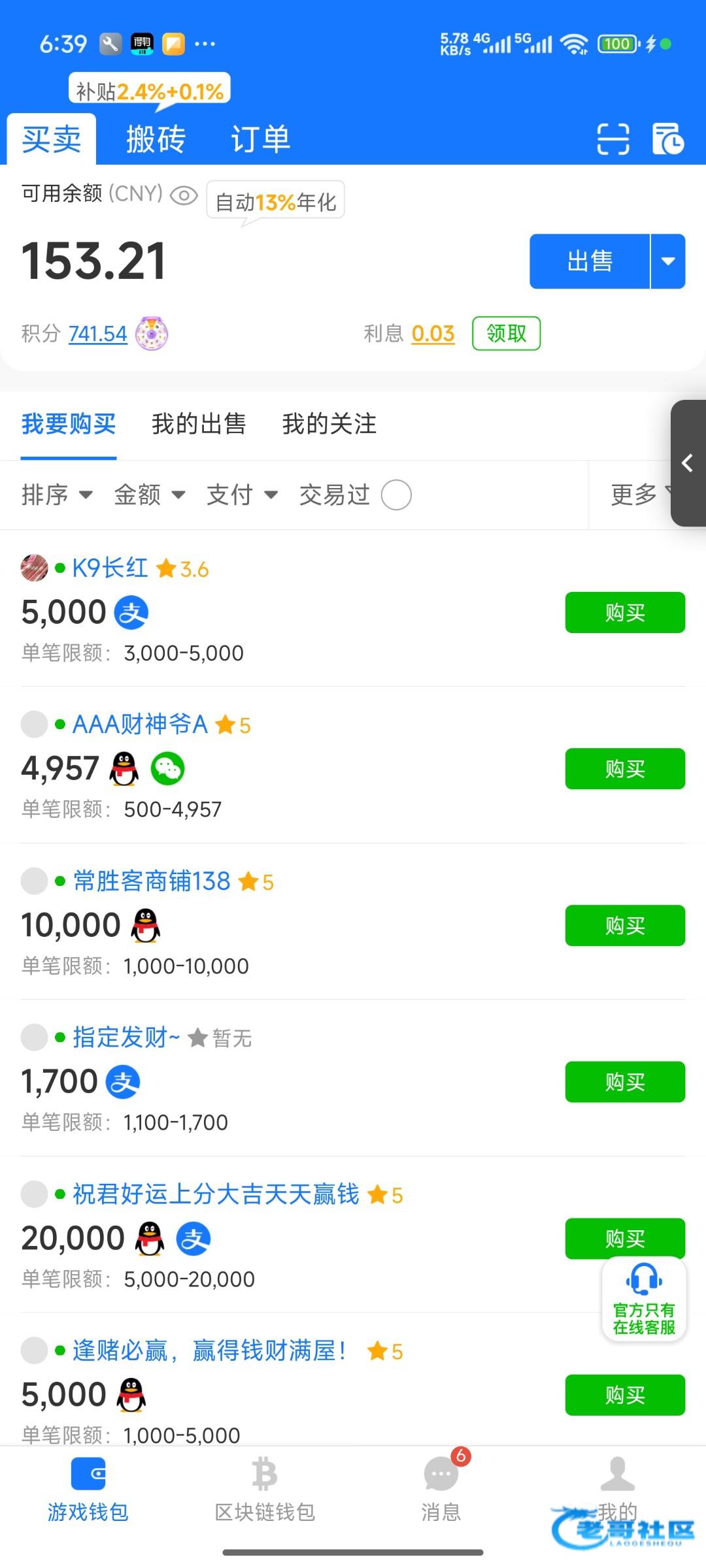This screenshot has height=1568, width=706.
Task: Open the 积分 741.54 points link
Action: [x=97, y=334]
